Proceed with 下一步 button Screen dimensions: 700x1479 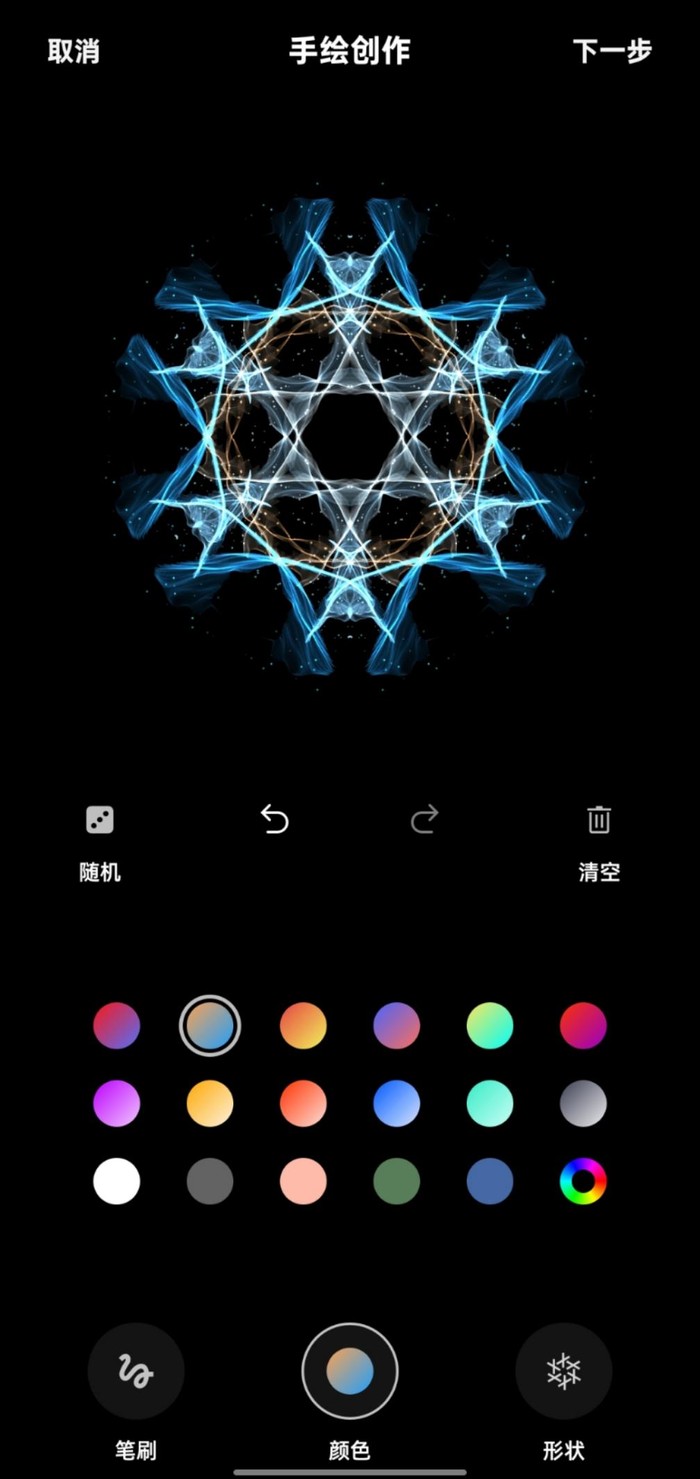click(x=612, y=52)
